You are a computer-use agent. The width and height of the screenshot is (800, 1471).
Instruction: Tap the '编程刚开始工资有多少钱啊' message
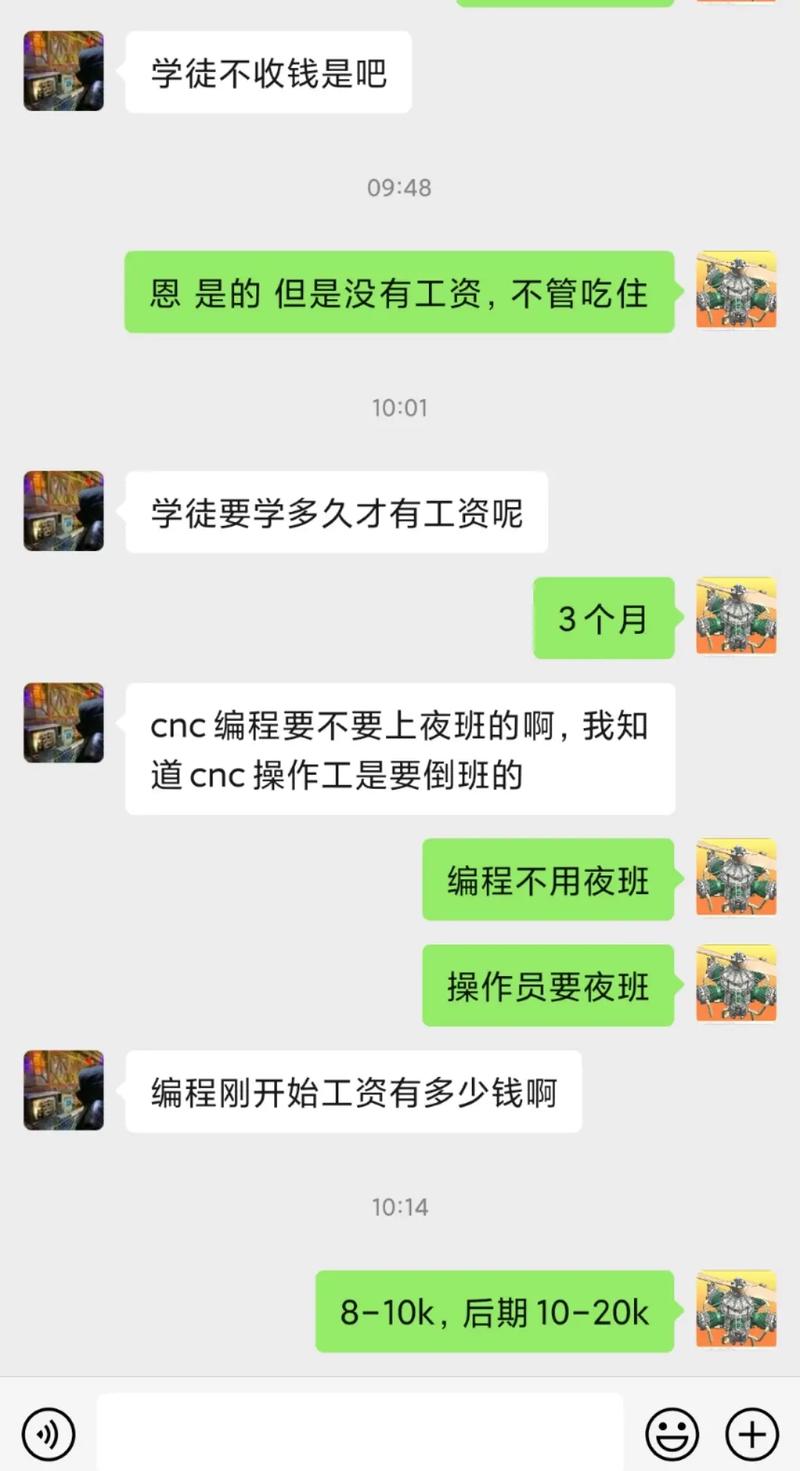pos(352,1091)
